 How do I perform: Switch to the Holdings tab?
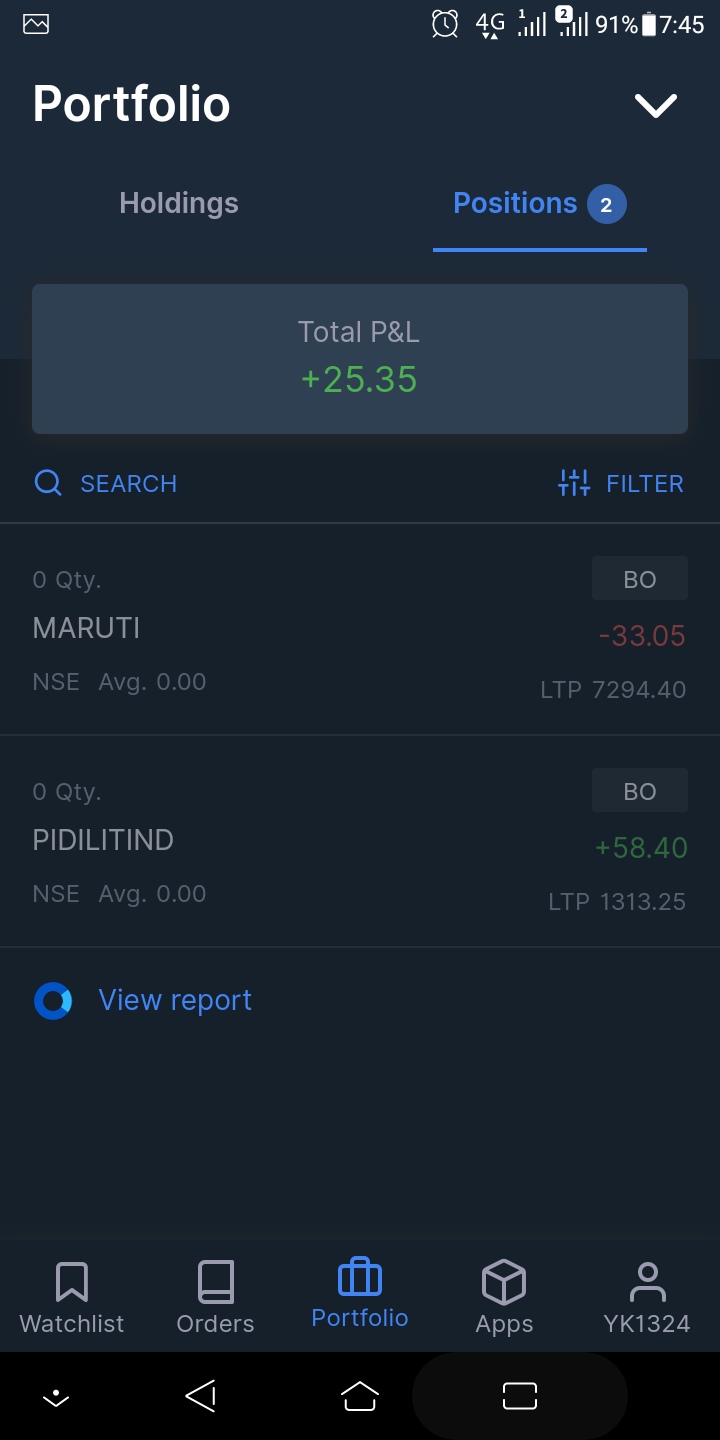[179, 203]
